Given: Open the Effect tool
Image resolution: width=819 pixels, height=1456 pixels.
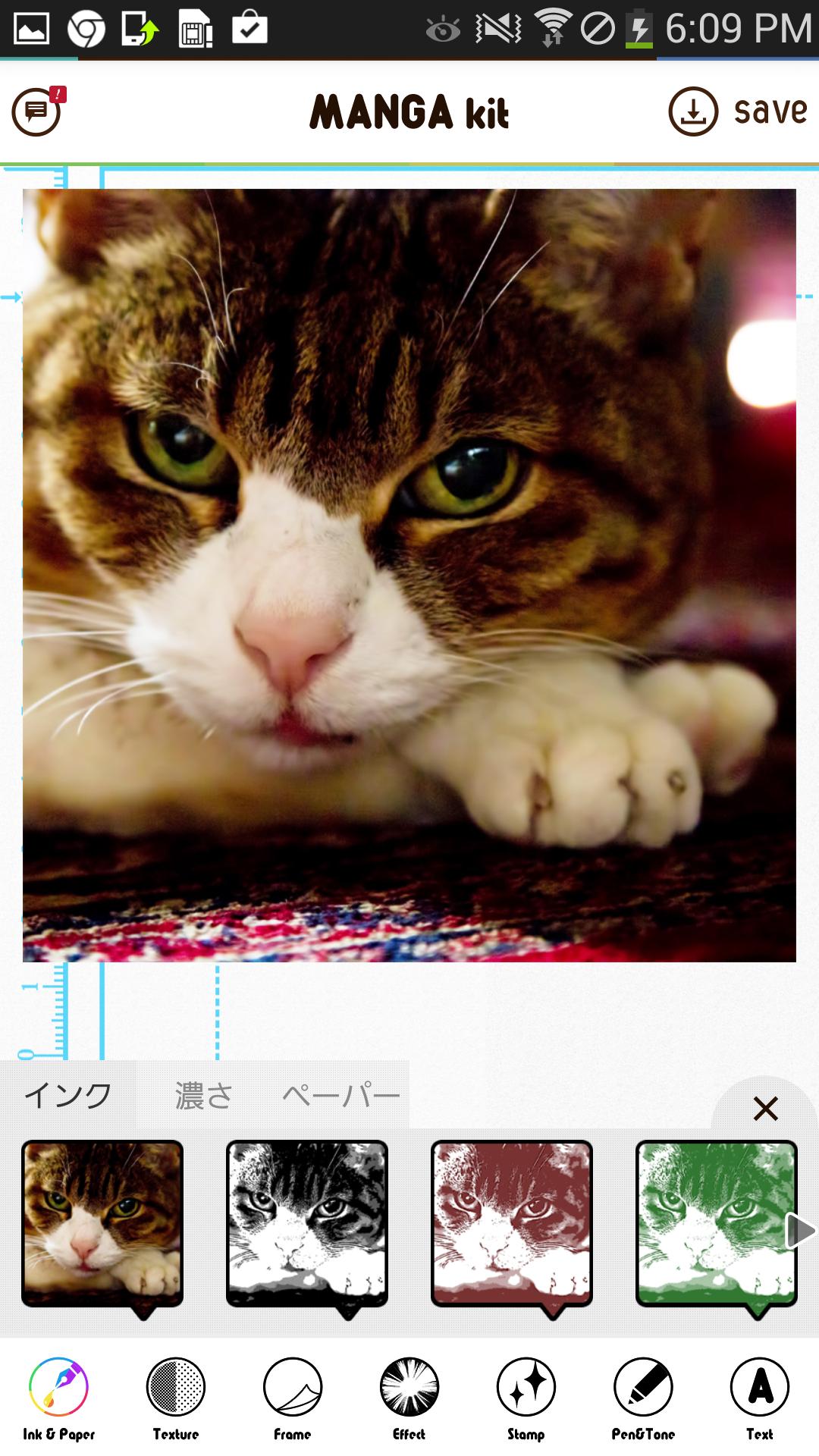Looking at the screenshot, I should [409, 1399].
